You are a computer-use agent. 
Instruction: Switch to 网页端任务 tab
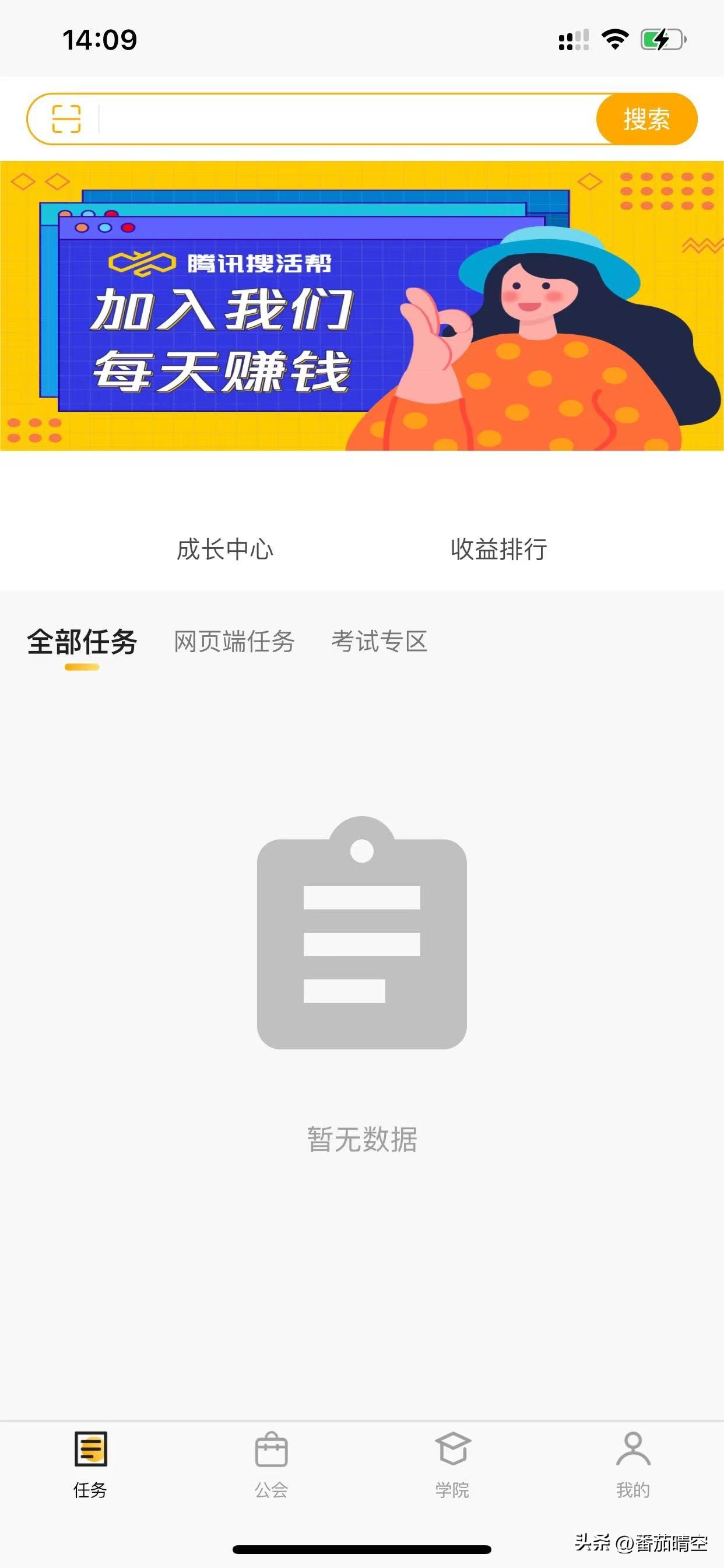(x=234, y=642)
